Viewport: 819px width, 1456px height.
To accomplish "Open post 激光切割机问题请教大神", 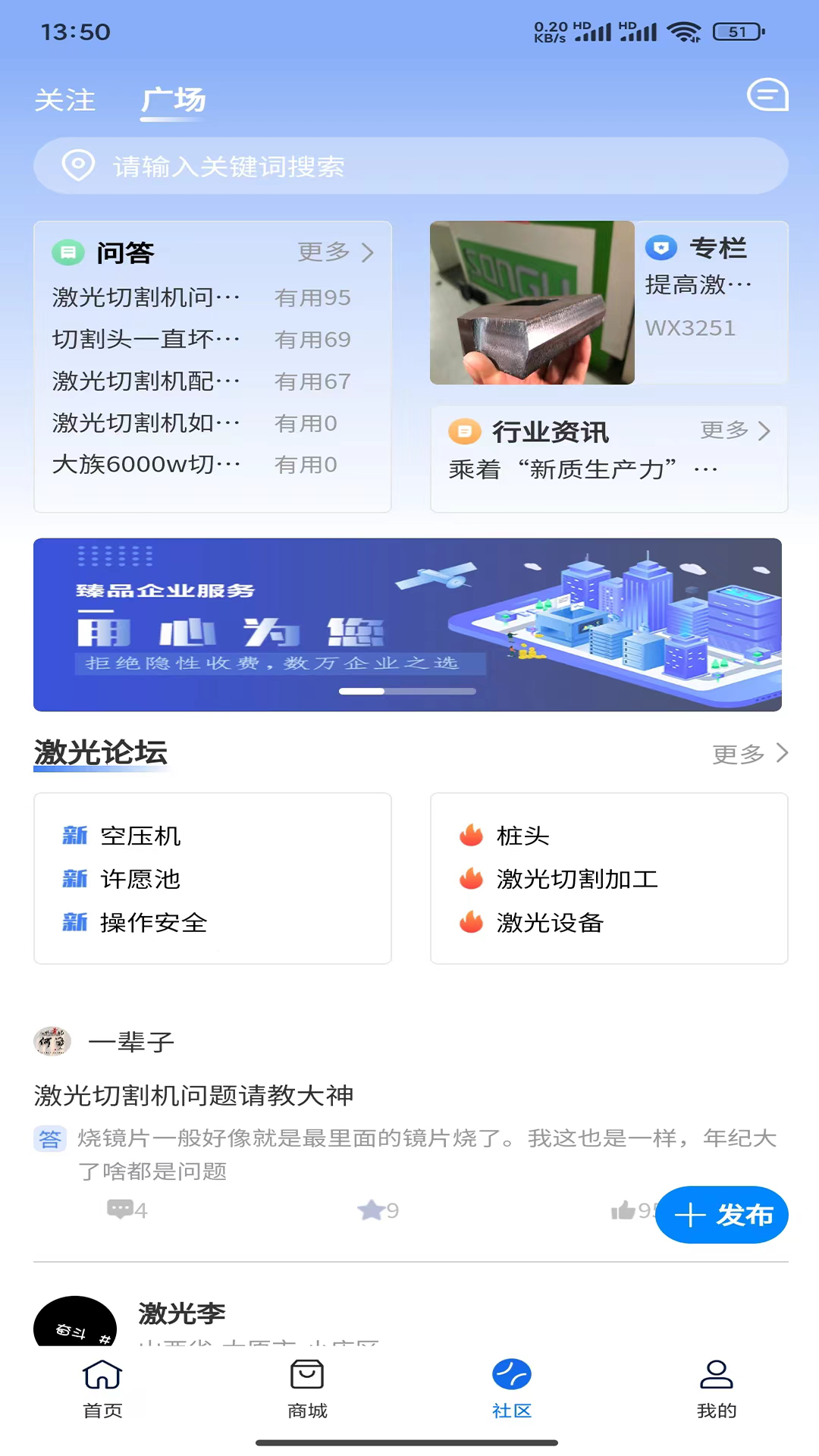I will click(193, 1095).
